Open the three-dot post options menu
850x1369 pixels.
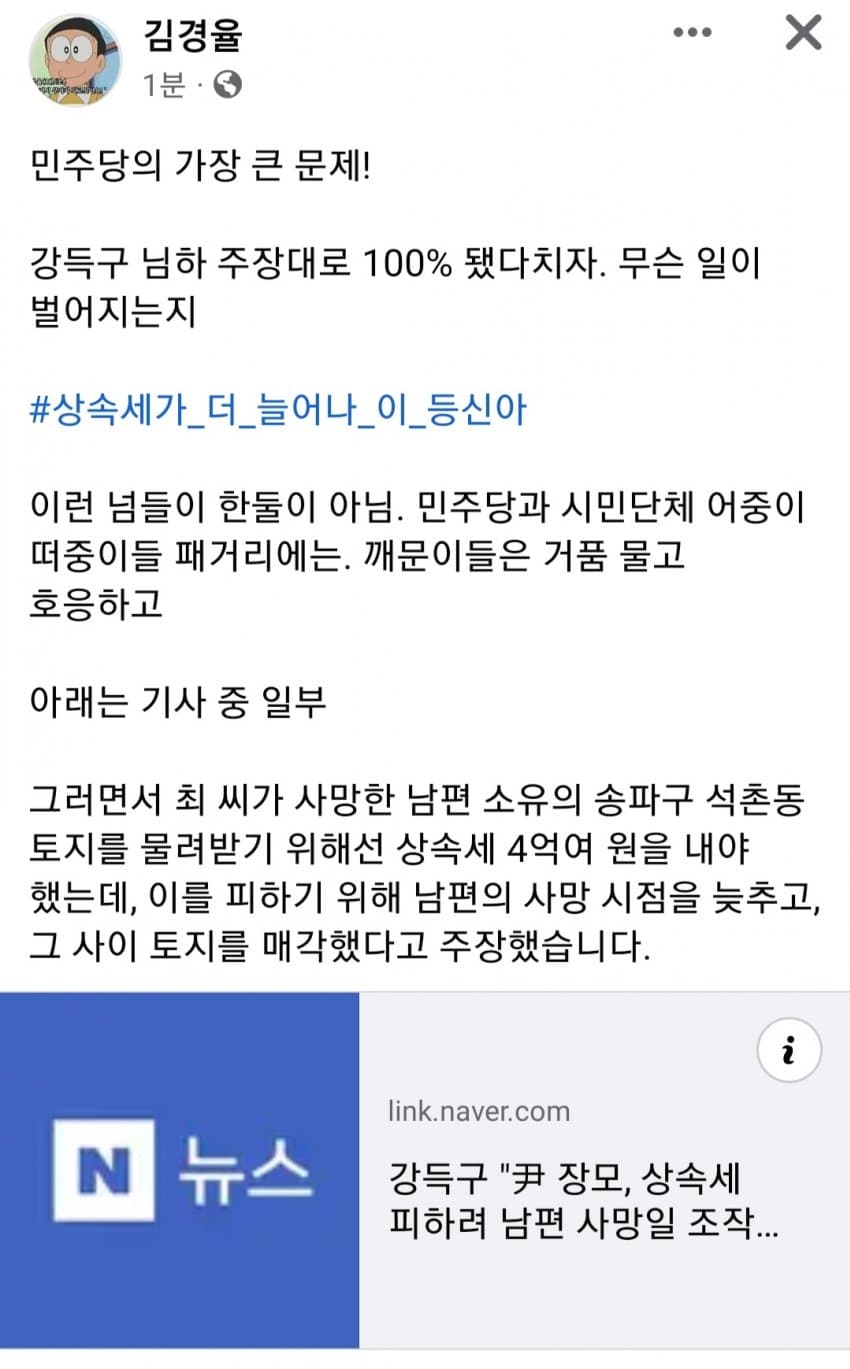692,34
